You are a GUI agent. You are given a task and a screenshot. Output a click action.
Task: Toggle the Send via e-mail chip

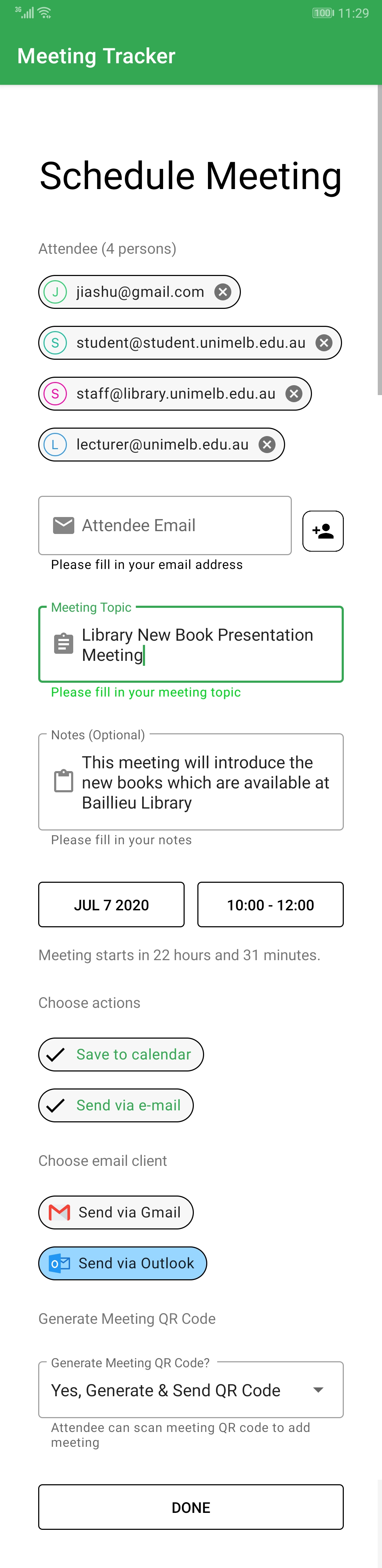pyautogui.click(x=116, y=1105)
